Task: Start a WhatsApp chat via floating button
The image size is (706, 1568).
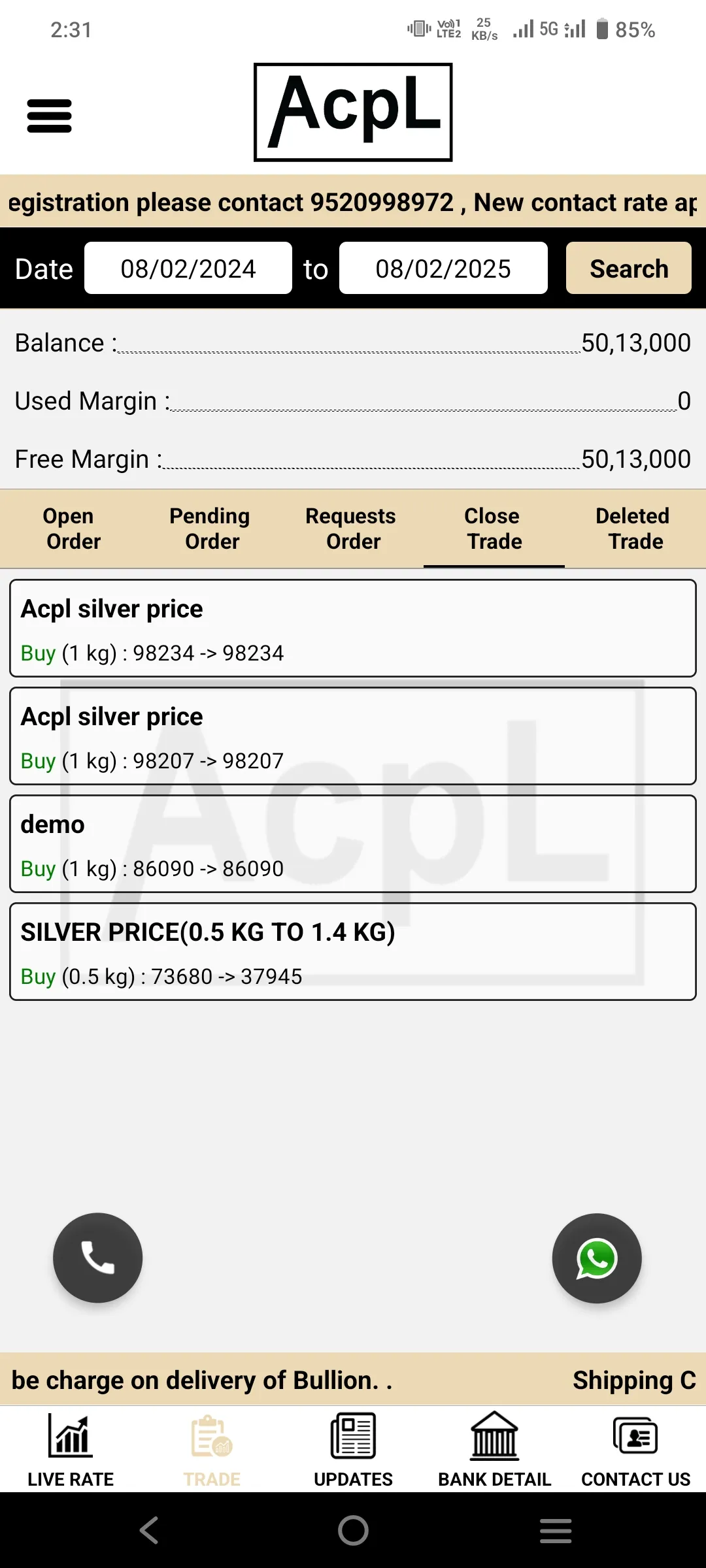Action: pos(597,1258)
